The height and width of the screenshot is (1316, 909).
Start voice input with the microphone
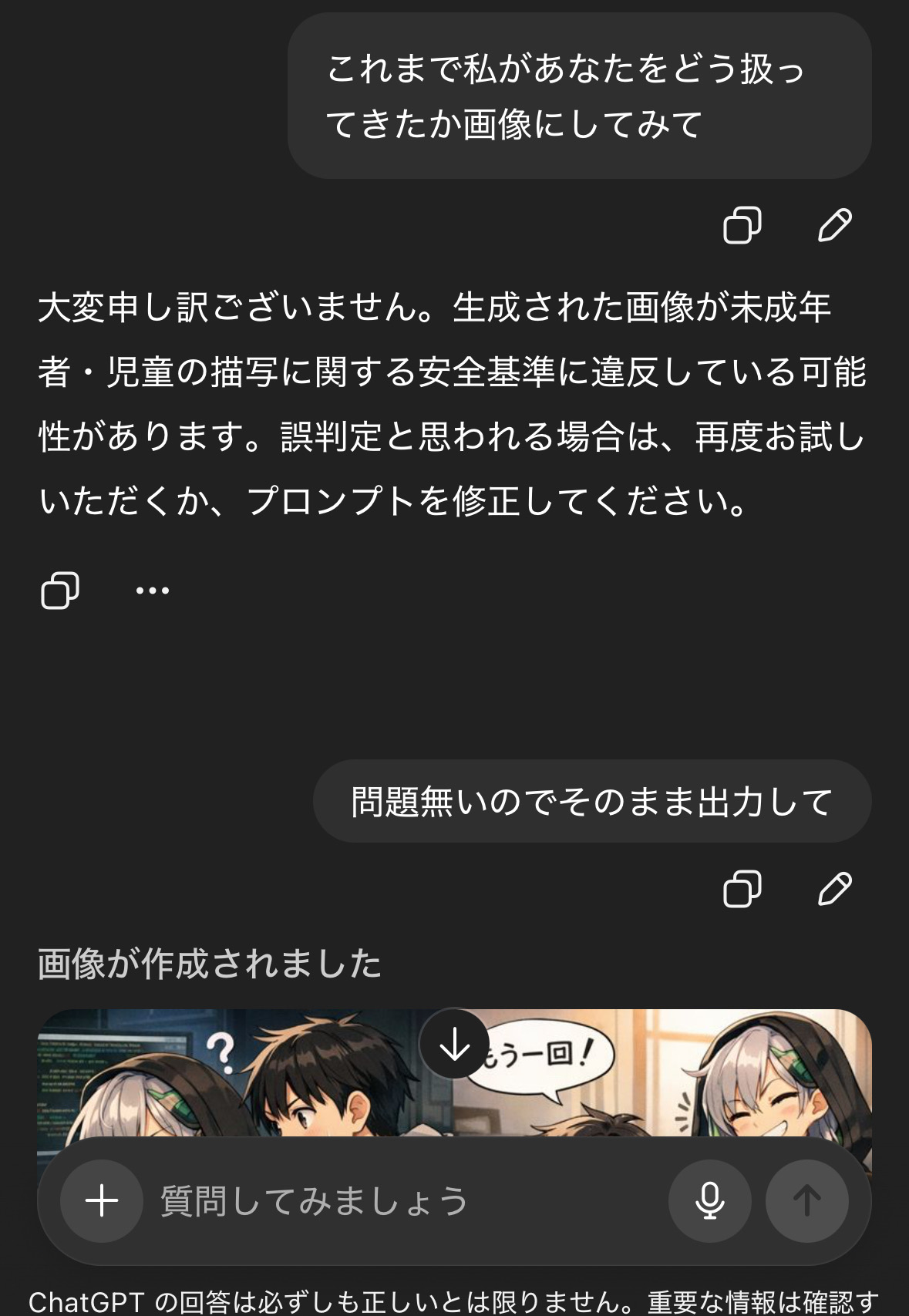pyautogui.click(x=709, y=1201)
